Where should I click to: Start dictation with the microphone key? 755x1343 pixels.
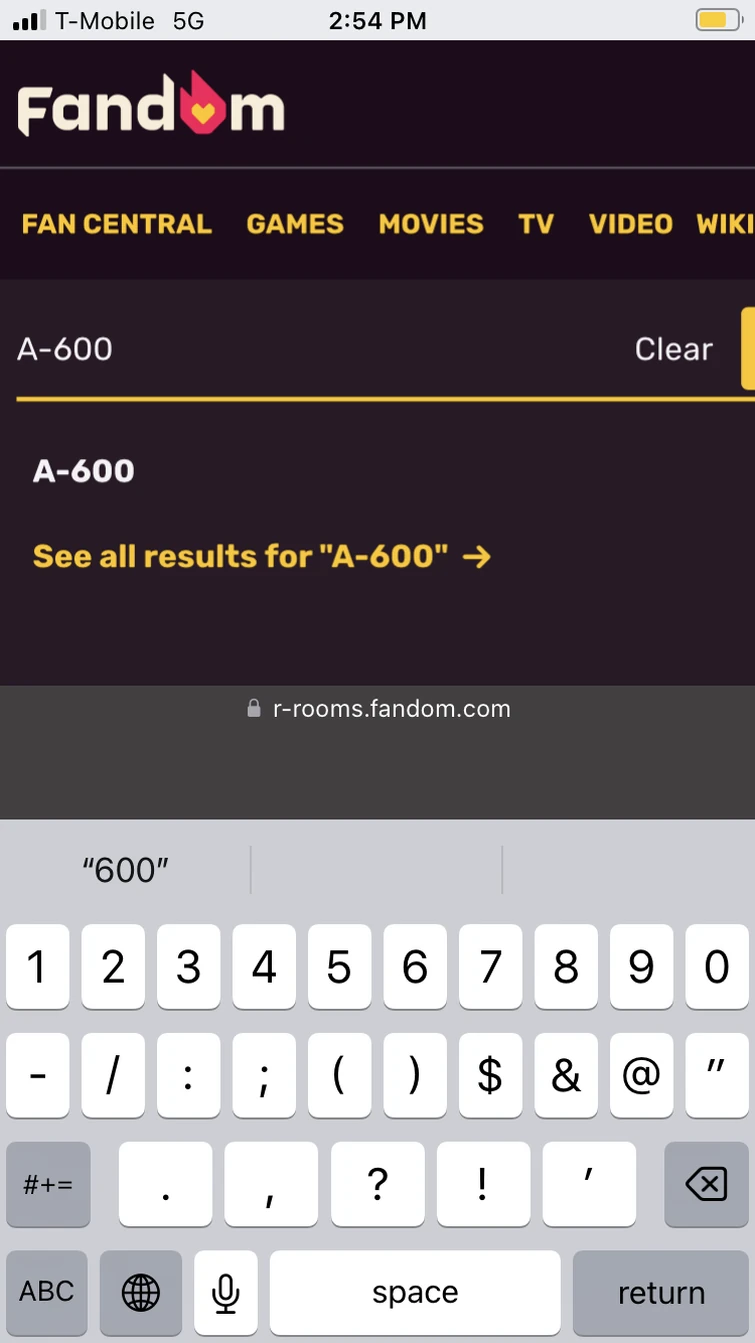226,1292
